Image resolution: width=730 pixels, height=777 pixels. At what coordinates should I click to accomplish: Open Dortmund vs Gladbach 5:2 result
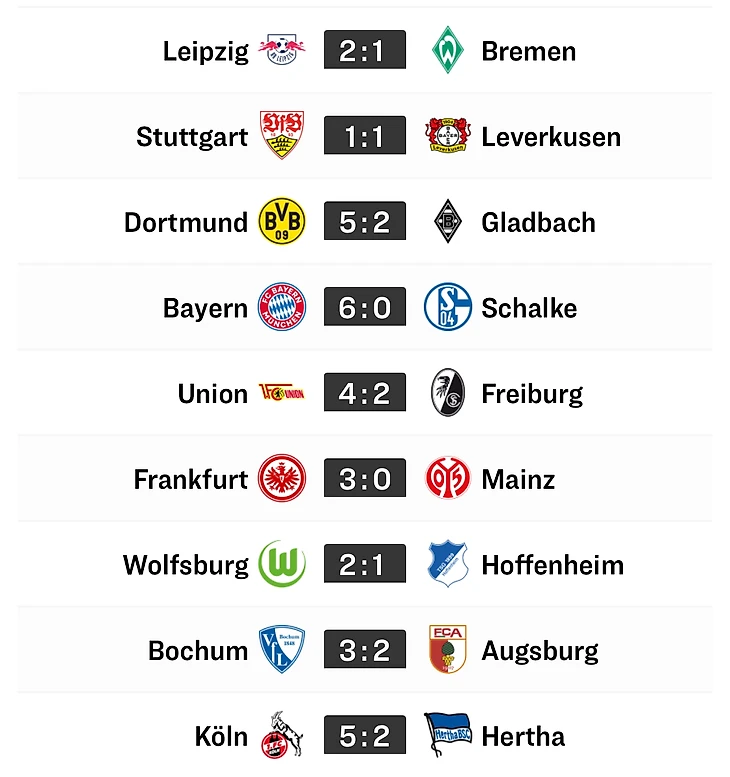pyautogui.click(x=364, y=222)
